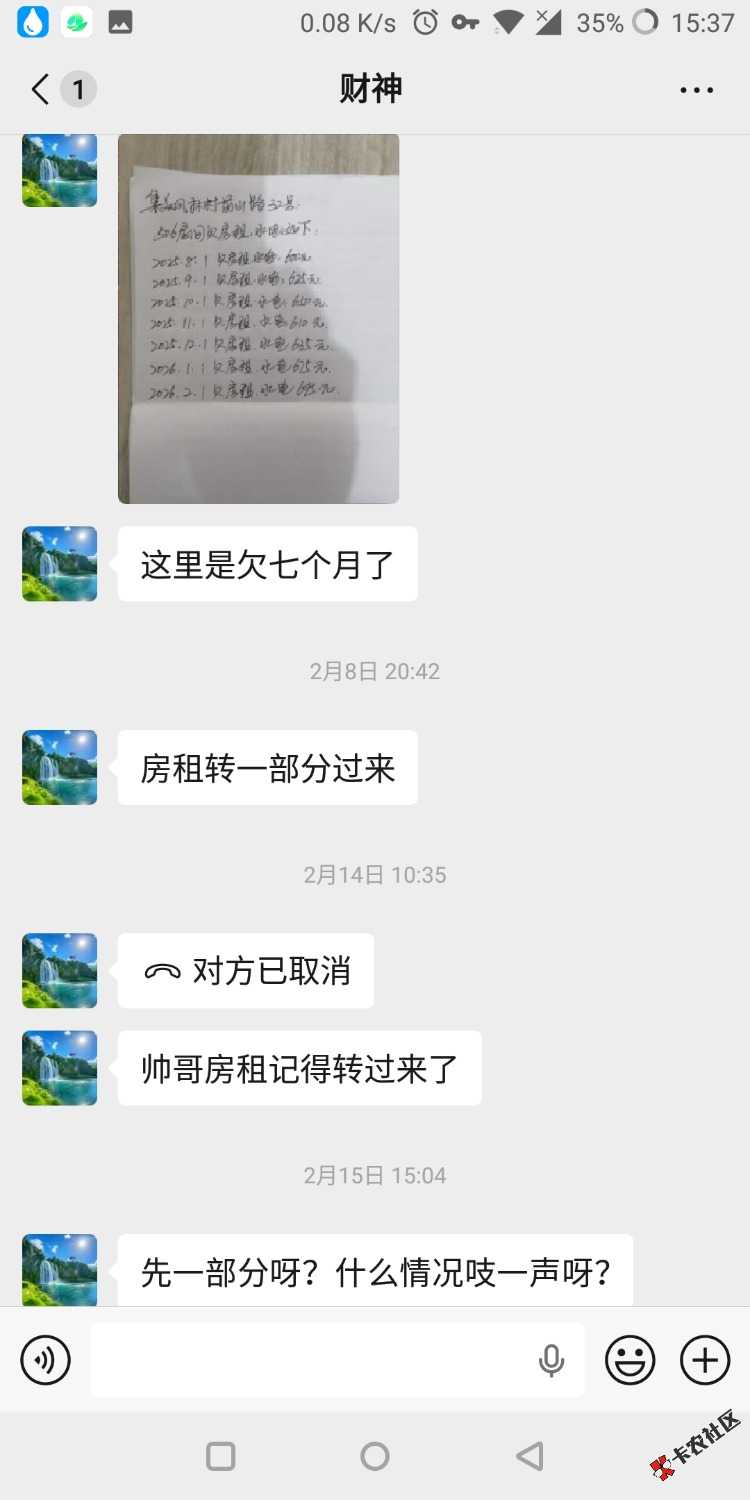Focus the message text field
The image size is (750, 1500).
click(x=310, y=1360)
